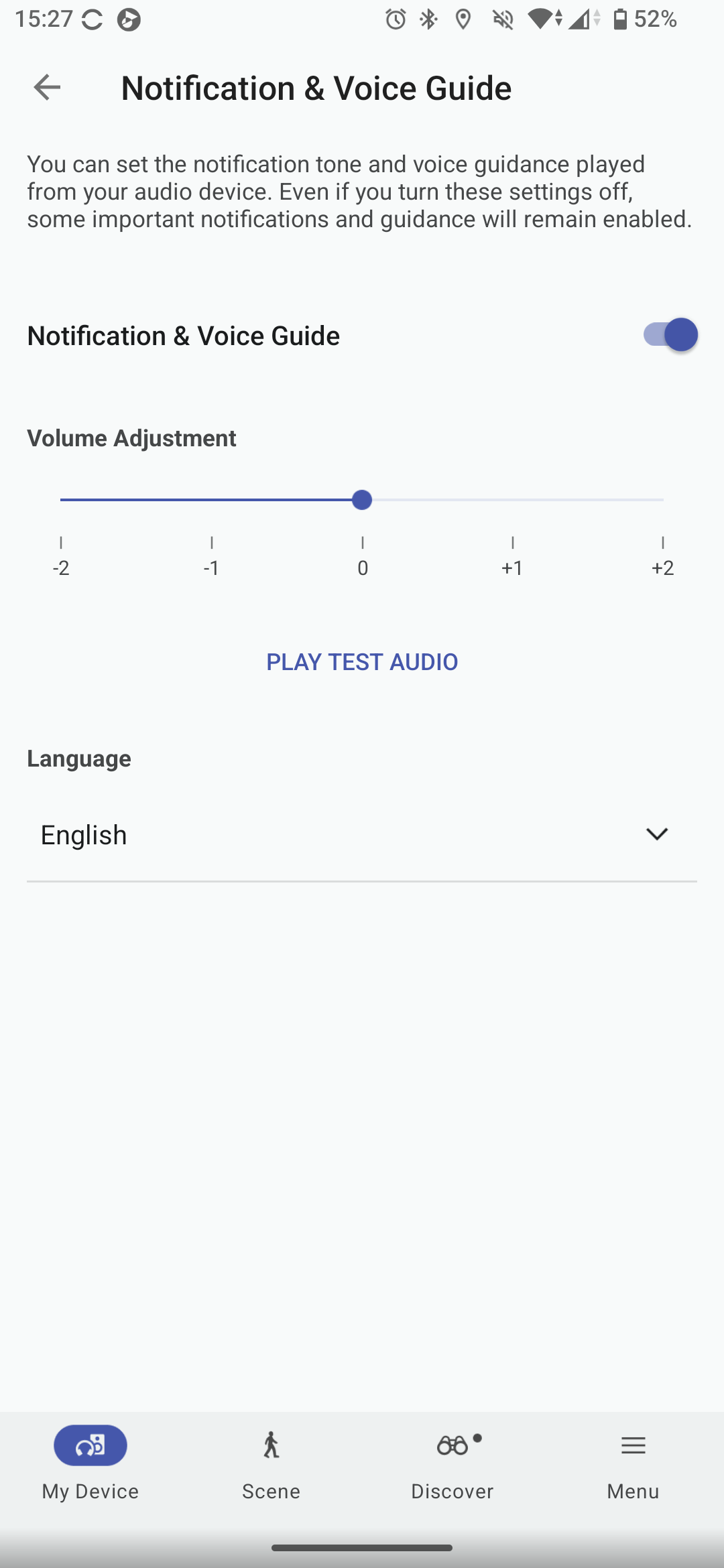
Task: Open the Scene tab
Action: (271, 1462)
